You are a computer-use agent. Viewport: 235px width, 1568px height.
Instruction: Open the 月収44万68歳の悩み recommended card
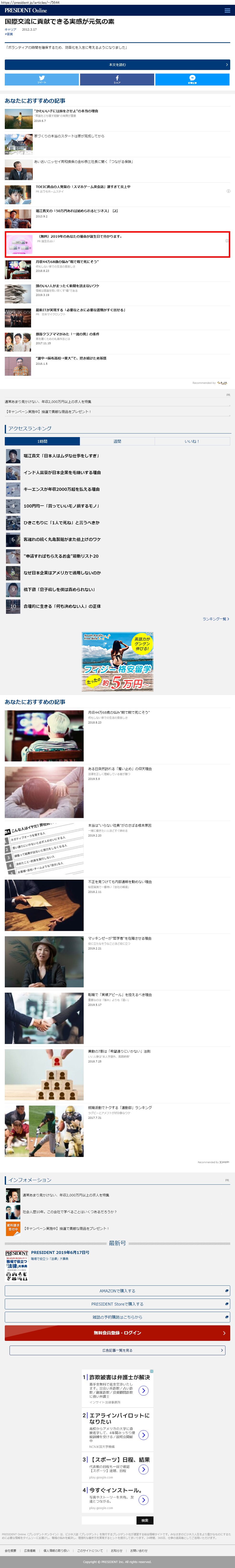(x=119, y=712)
